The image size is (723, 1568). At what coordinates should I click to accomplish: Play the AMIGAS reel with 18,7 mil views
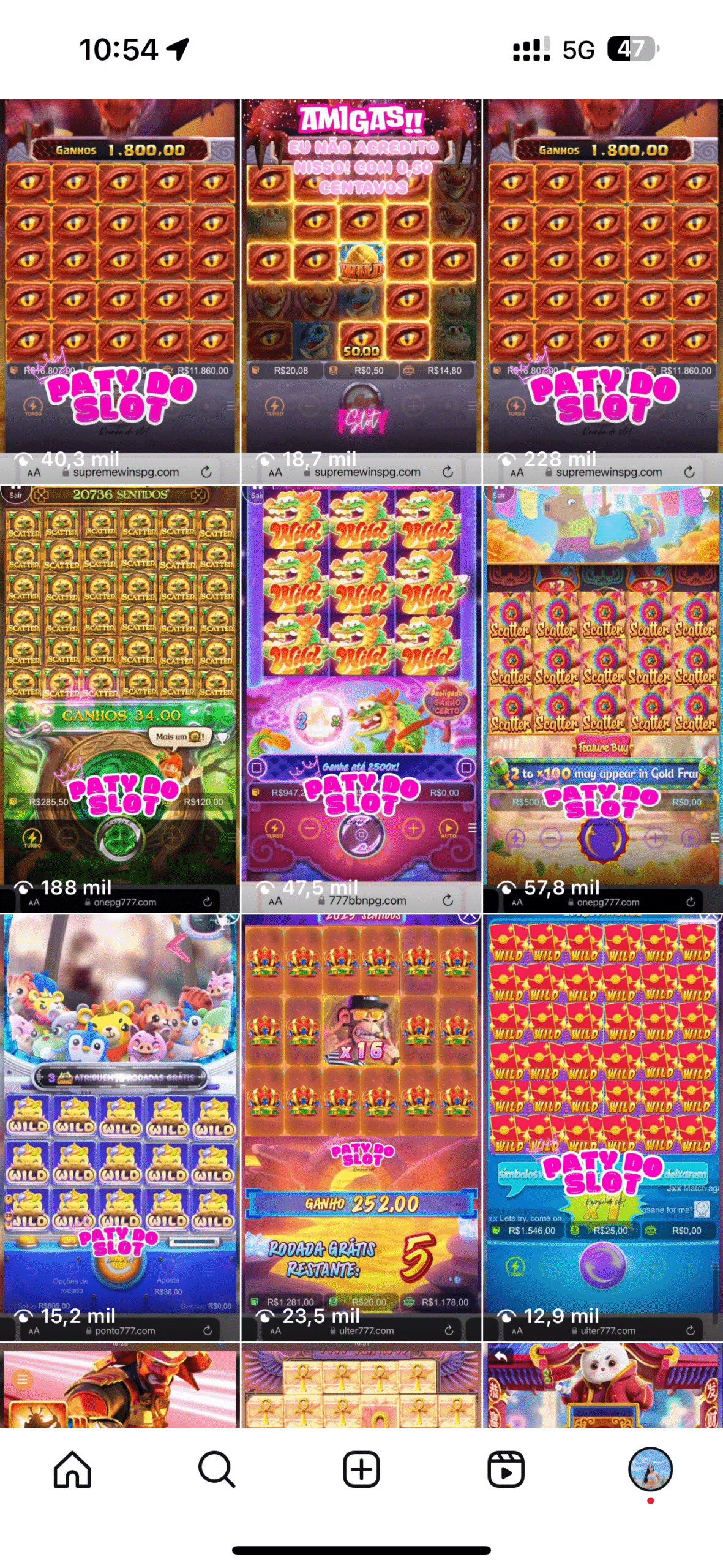361,292
